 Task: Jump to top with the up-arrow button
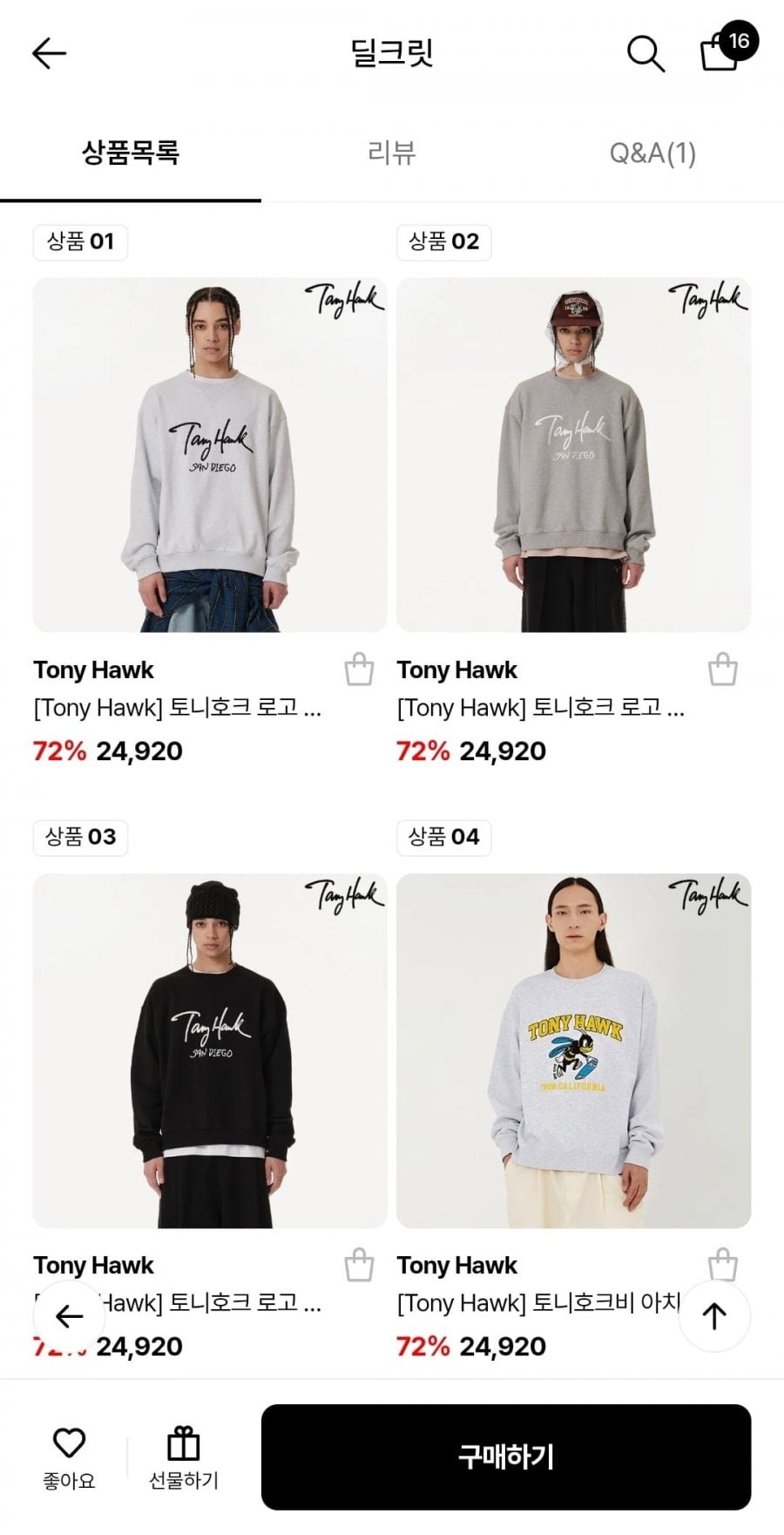point(714,1315)
